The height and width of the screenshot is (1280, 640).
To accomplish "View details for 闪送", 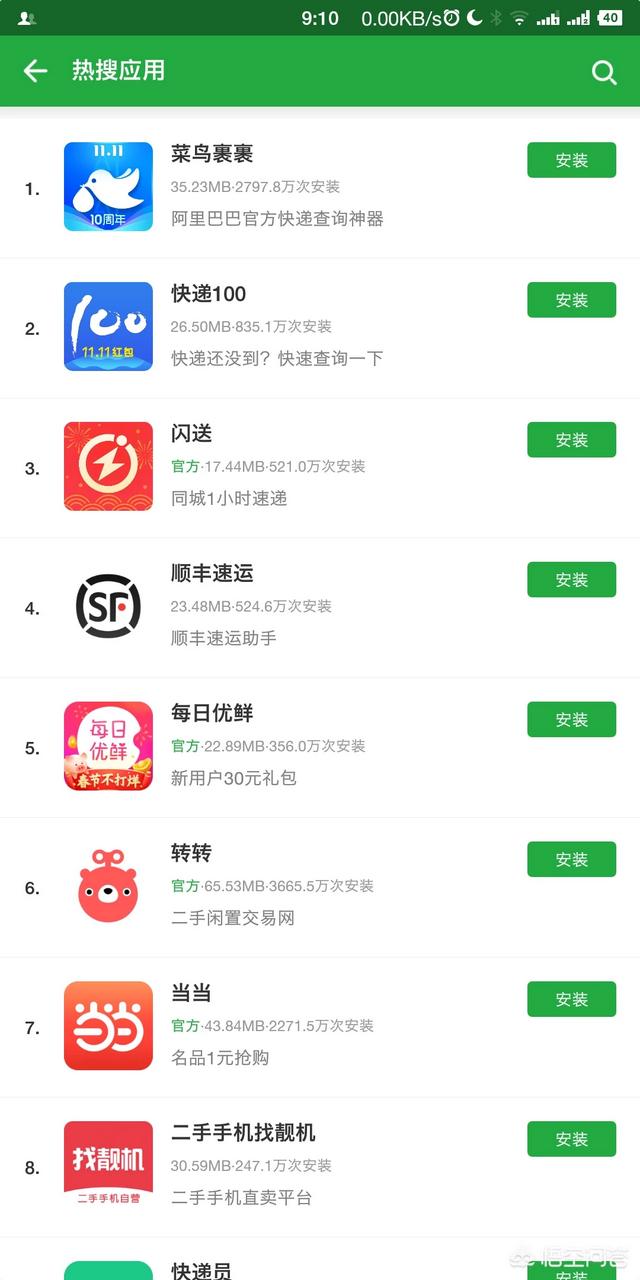I will coord(320,468).
